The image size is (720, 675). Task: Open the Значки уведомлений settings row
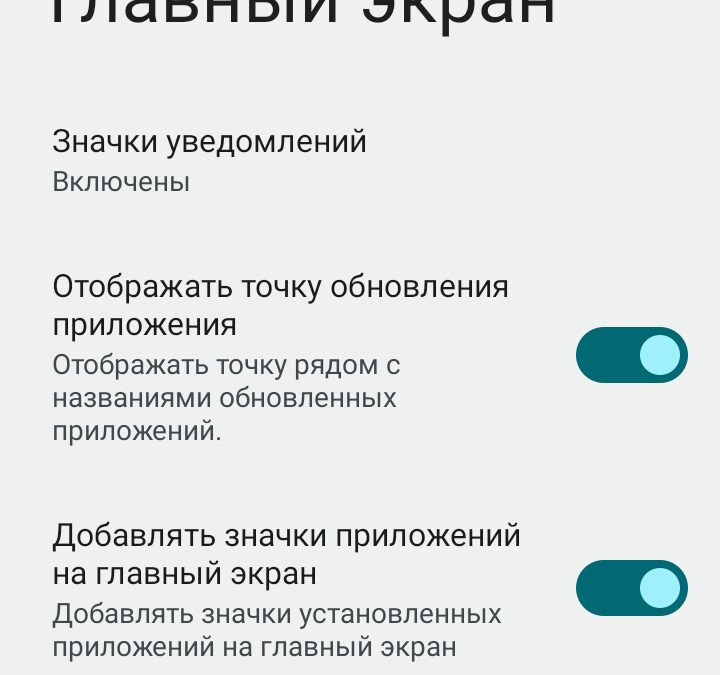[x=210, y=160]
